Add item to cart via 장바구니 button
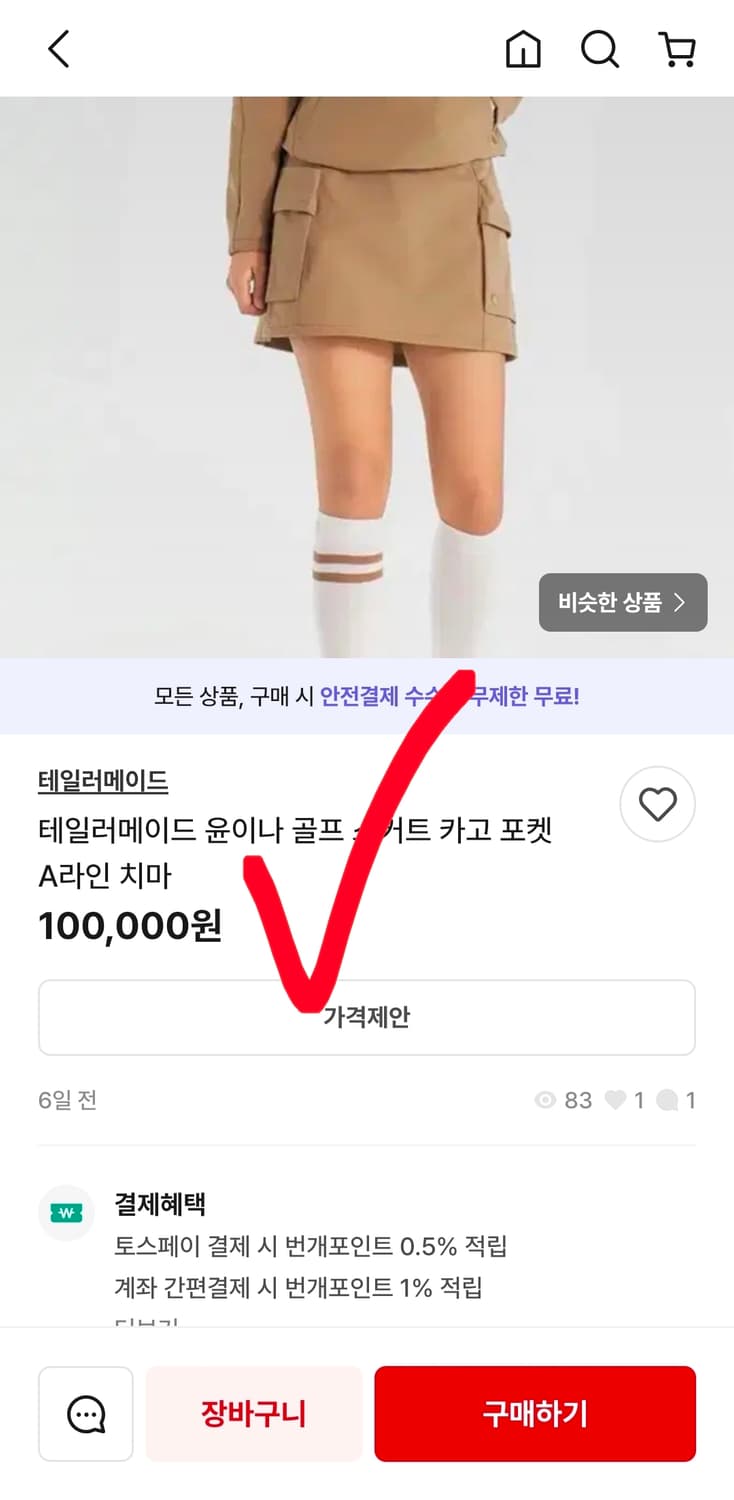The height and width of the screenshot is (1500, 734). point(253,1413)
